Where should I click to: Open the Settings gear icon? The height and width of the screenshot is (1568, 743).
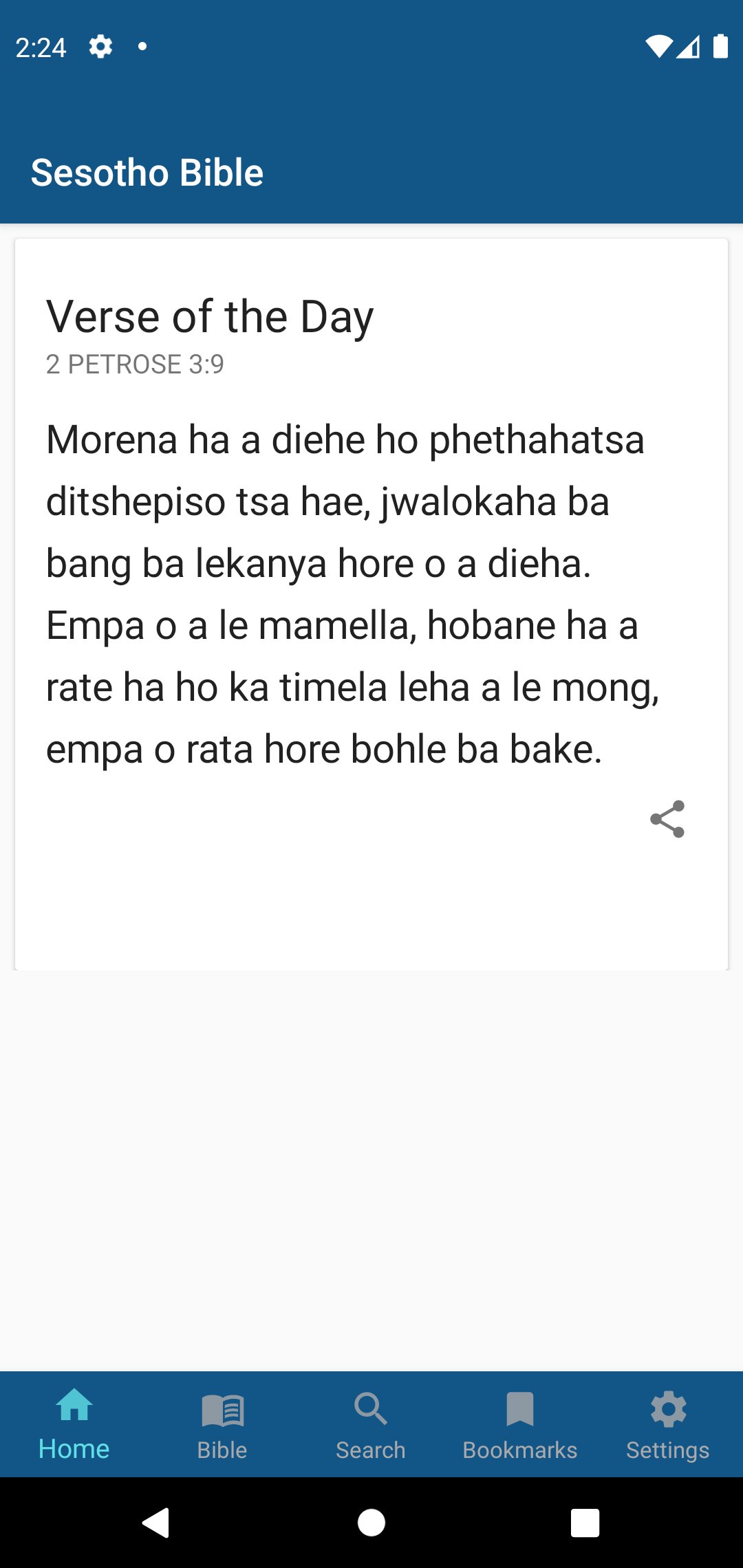667,1407
